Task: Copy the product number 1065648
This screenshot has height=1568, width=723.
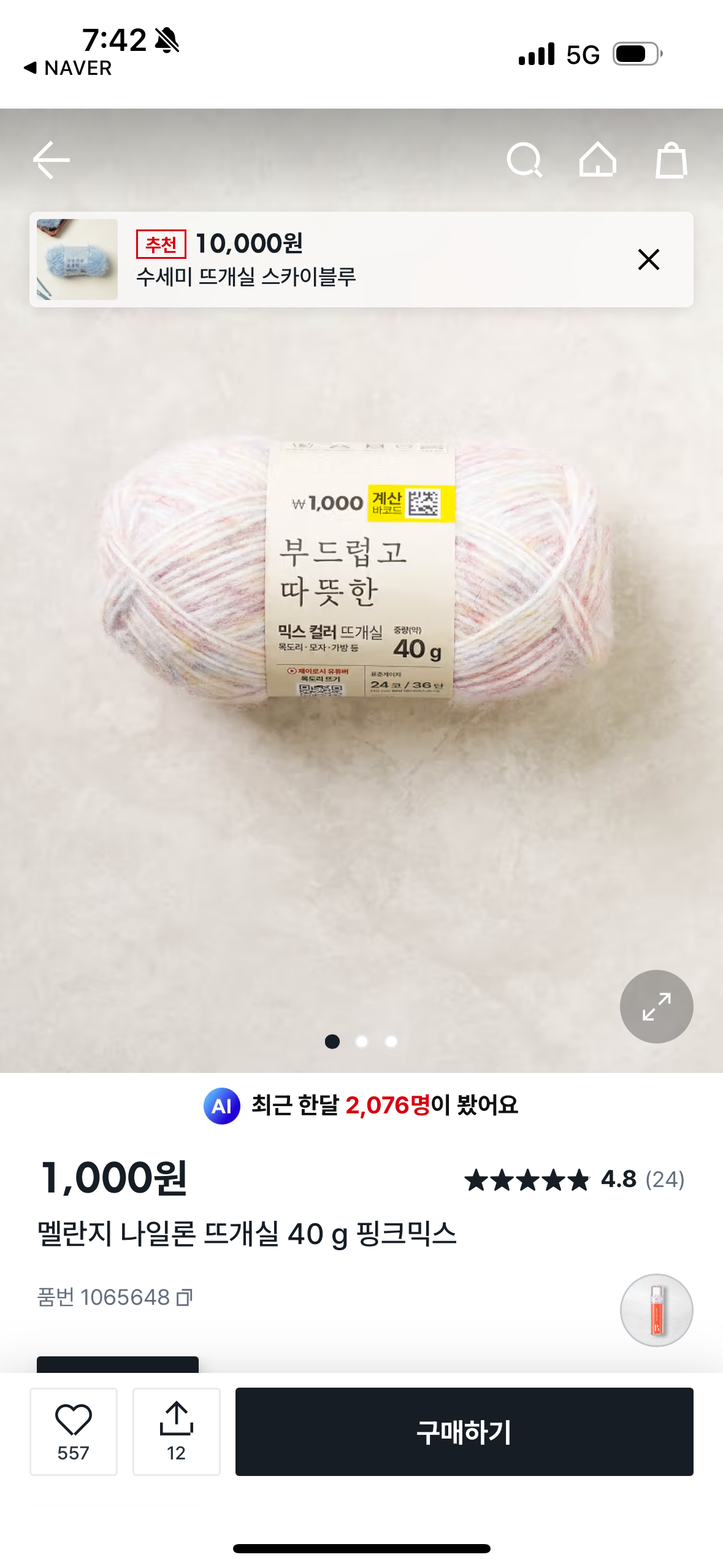Action: 185,1297
